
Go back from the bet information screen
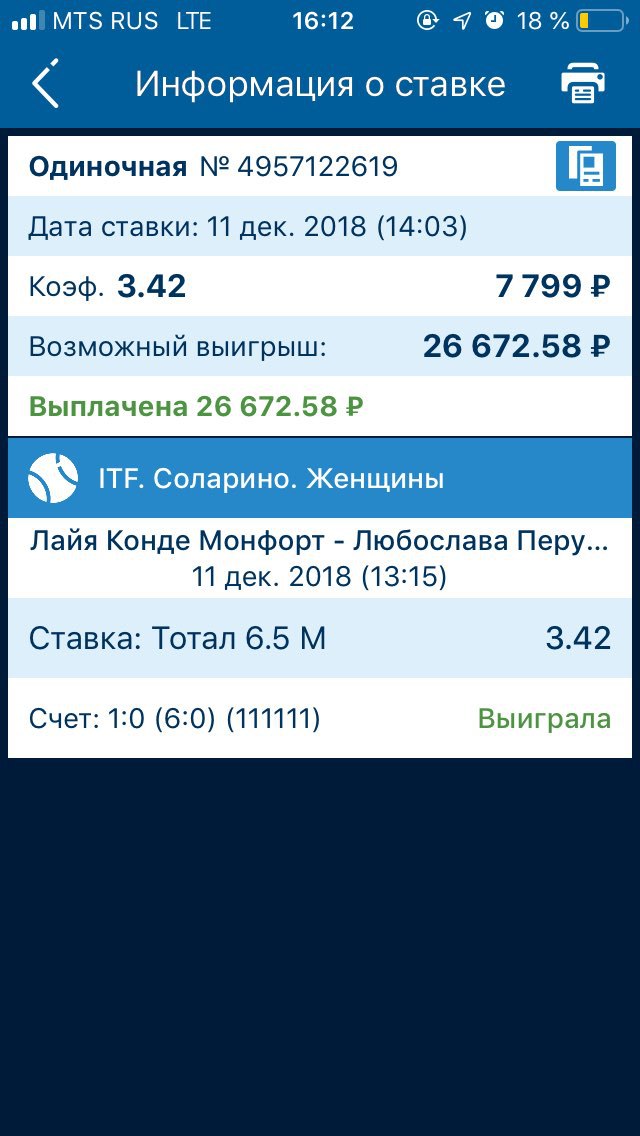pos(45,83)
